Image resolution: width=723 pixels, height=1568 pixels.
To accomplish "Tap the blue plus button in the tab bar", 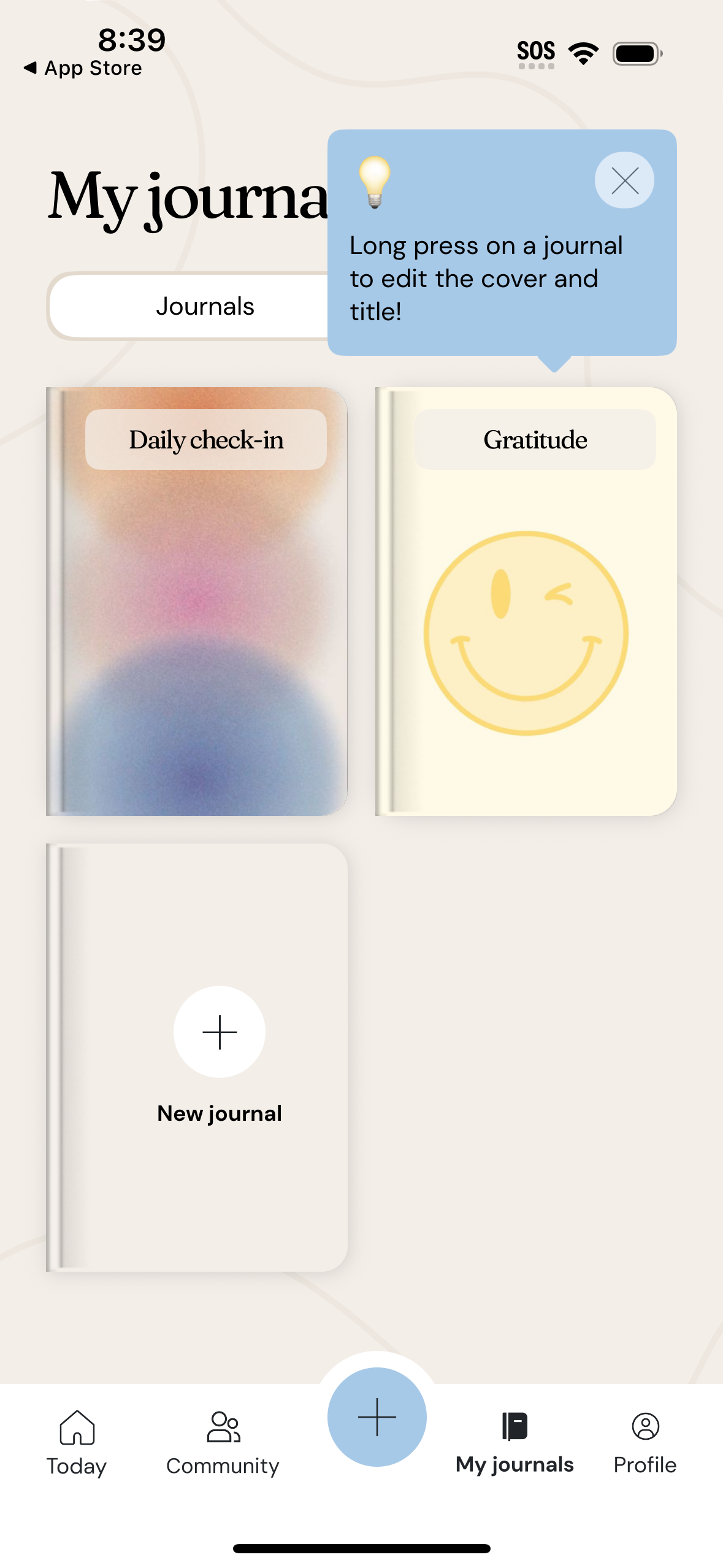I will point(377,1417).
